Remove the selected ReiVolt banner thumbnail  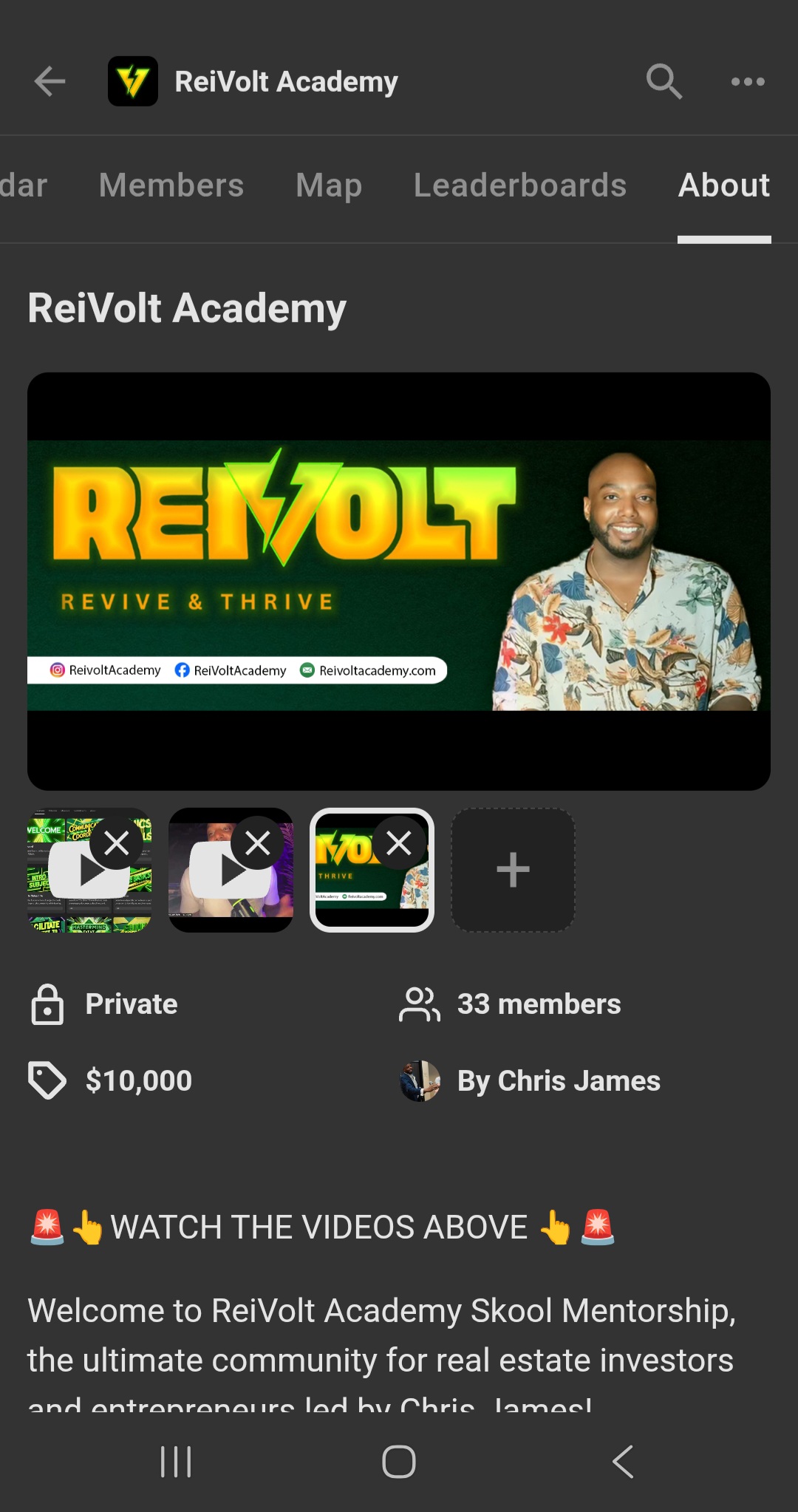coord(399,843)
